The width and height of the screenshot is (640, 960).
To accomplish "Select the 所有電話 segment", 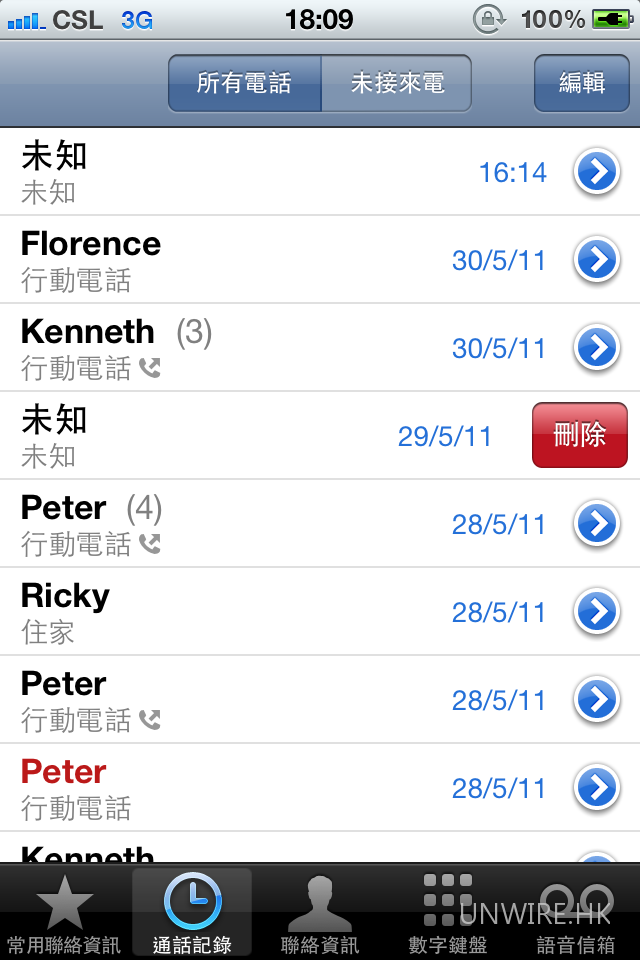I will point(244,83).
